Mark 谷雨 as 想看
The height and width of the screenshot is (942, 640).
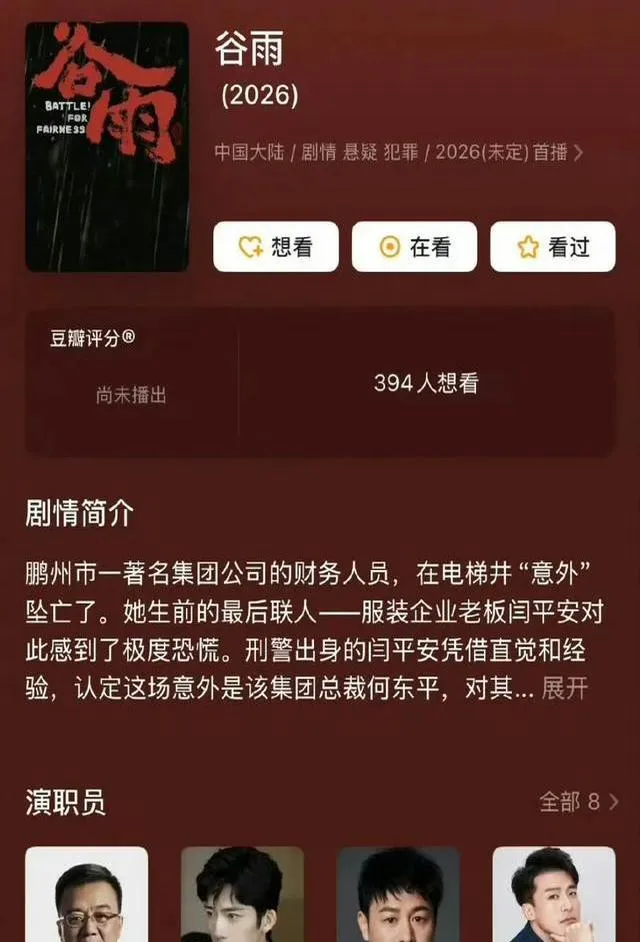click(276, 247)
